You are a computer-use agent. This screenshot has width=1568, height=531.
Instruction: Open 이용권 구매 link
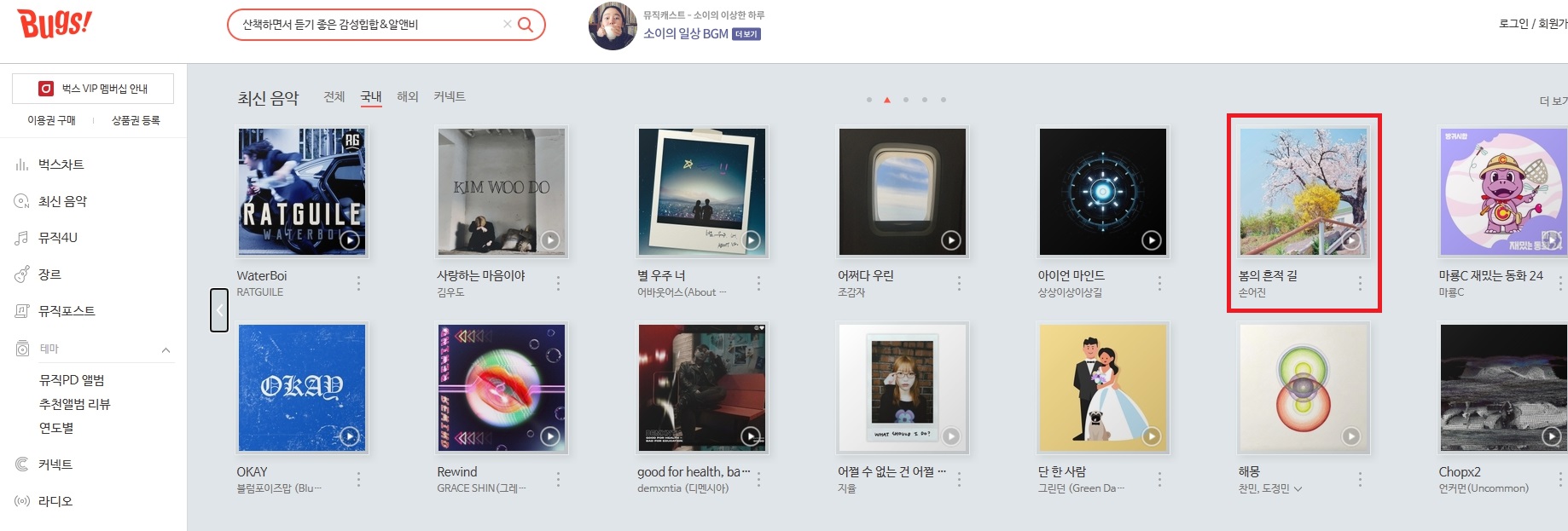point(51,120)
